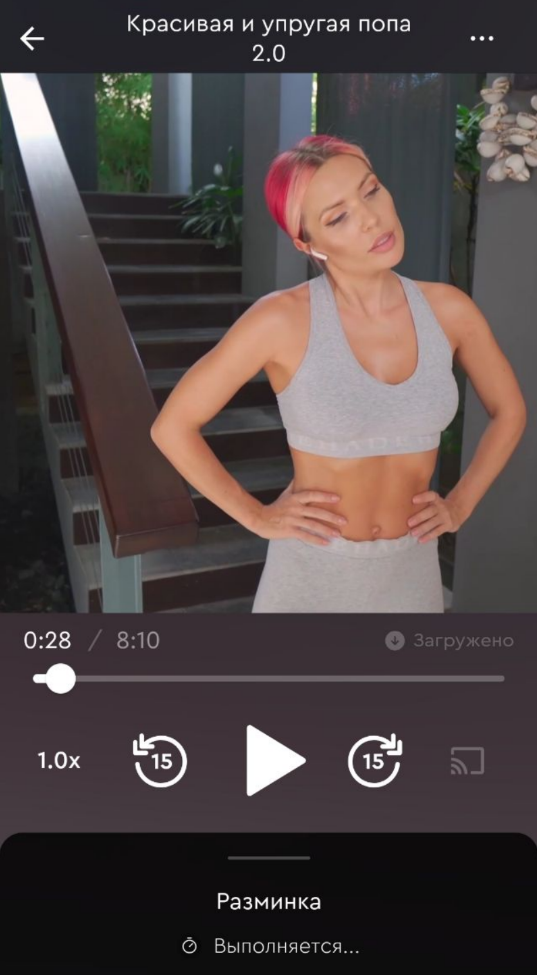The height and width of the screenshot is (975, 537).
Task: Open the three-dot overflow menu
Action: (482, 39)
